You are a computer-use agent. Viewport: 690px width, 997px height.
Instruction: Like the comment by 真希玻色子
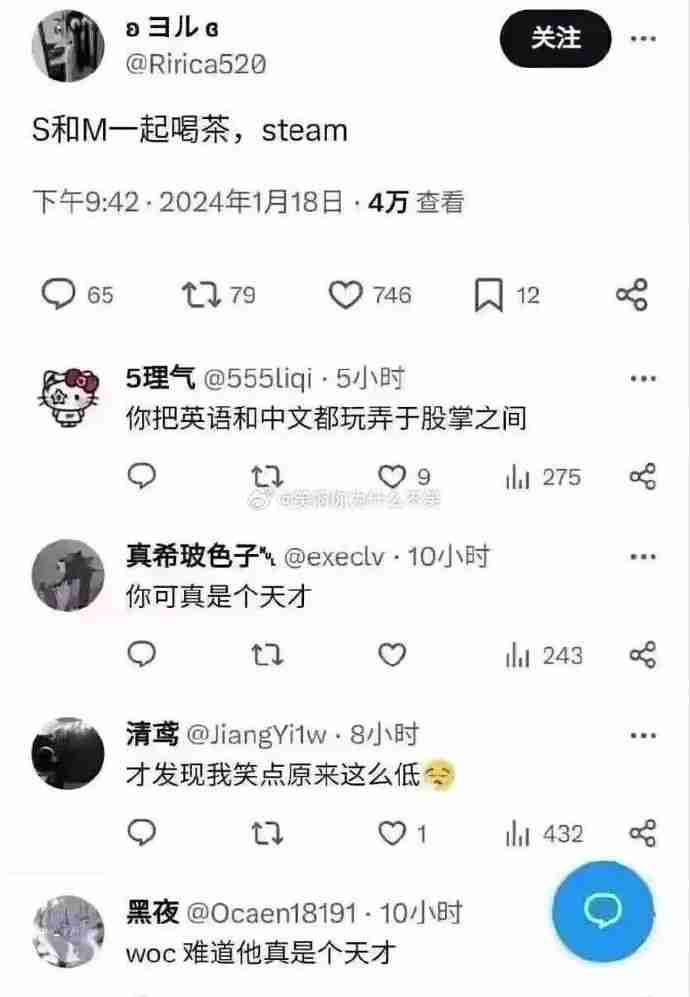pos(393,655)
